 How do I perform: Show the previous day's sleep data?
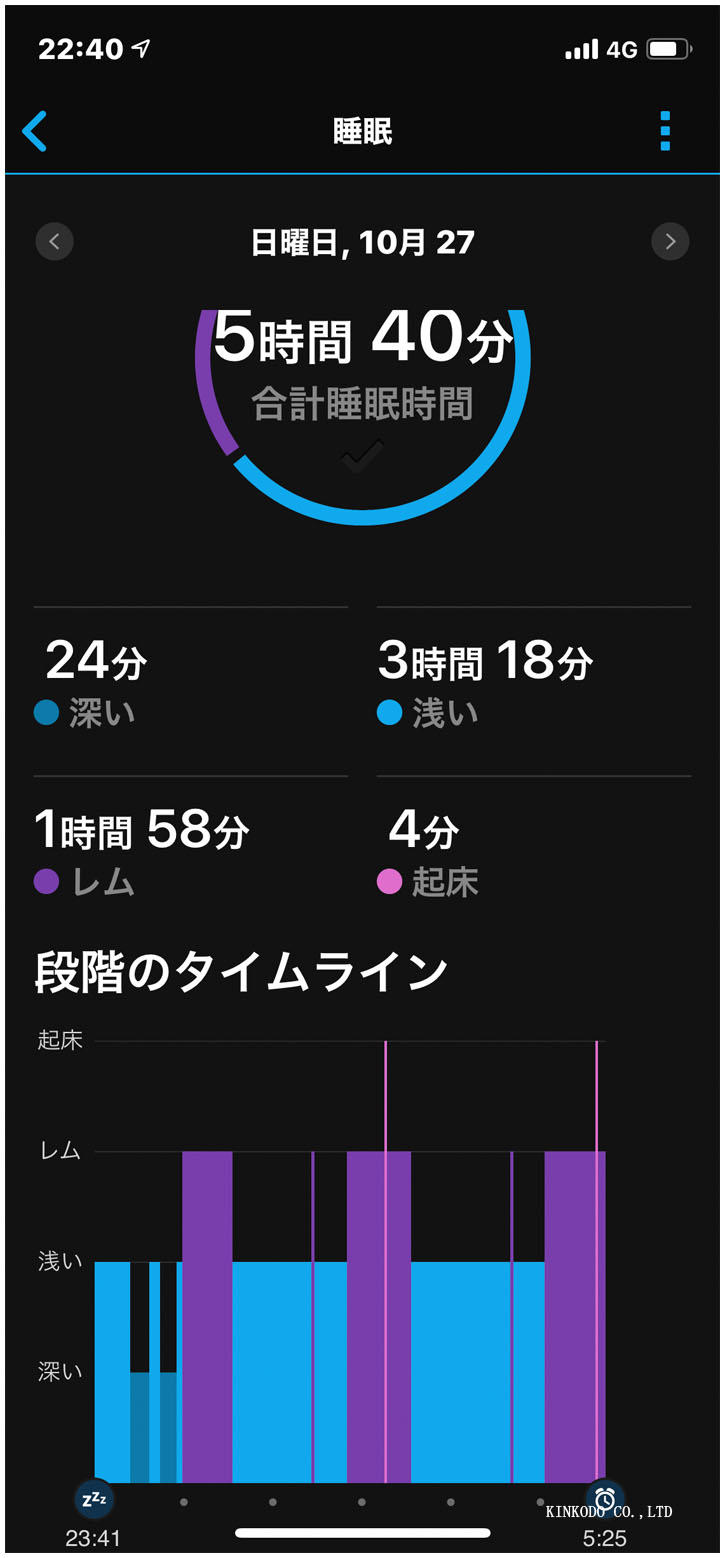pyautogui.click(x=55, y=241)
